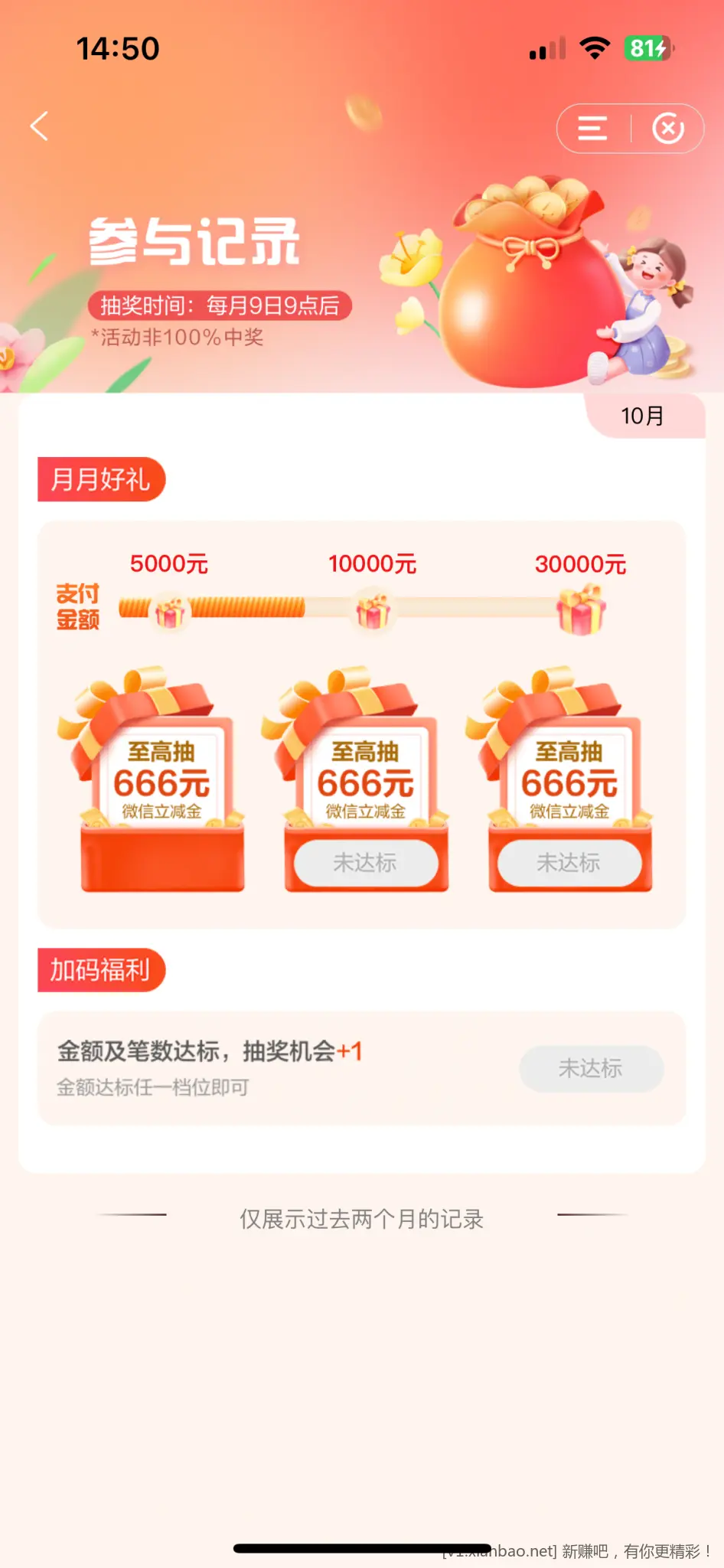
Task: Tap the back arrow at top left
Action: (40, 126)
